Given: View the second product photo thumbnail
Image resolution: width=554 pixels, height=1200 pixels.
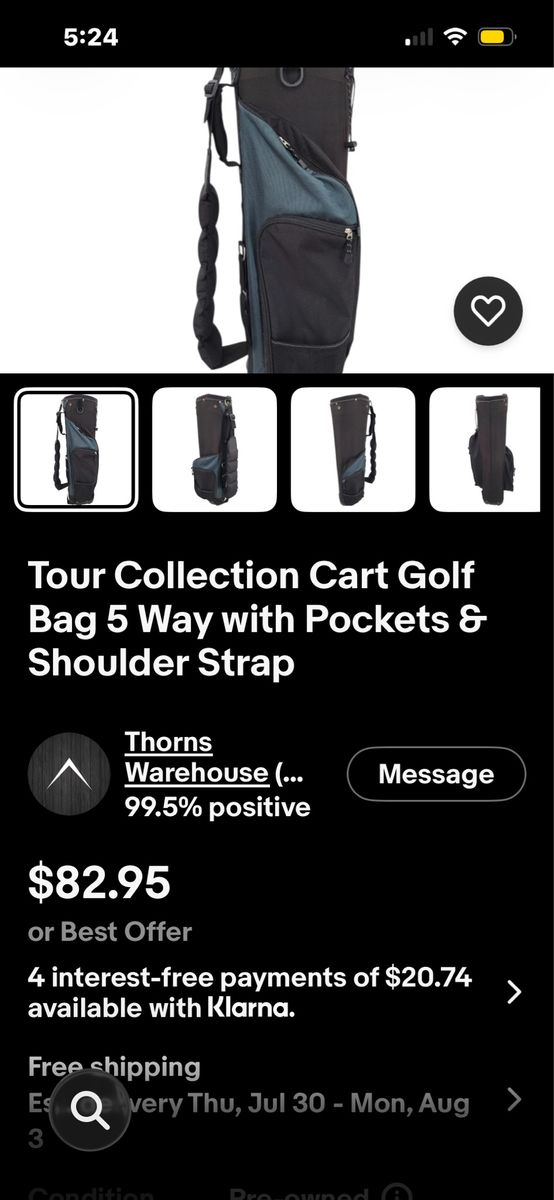Looking at the screenshot, I should point(215,450).
